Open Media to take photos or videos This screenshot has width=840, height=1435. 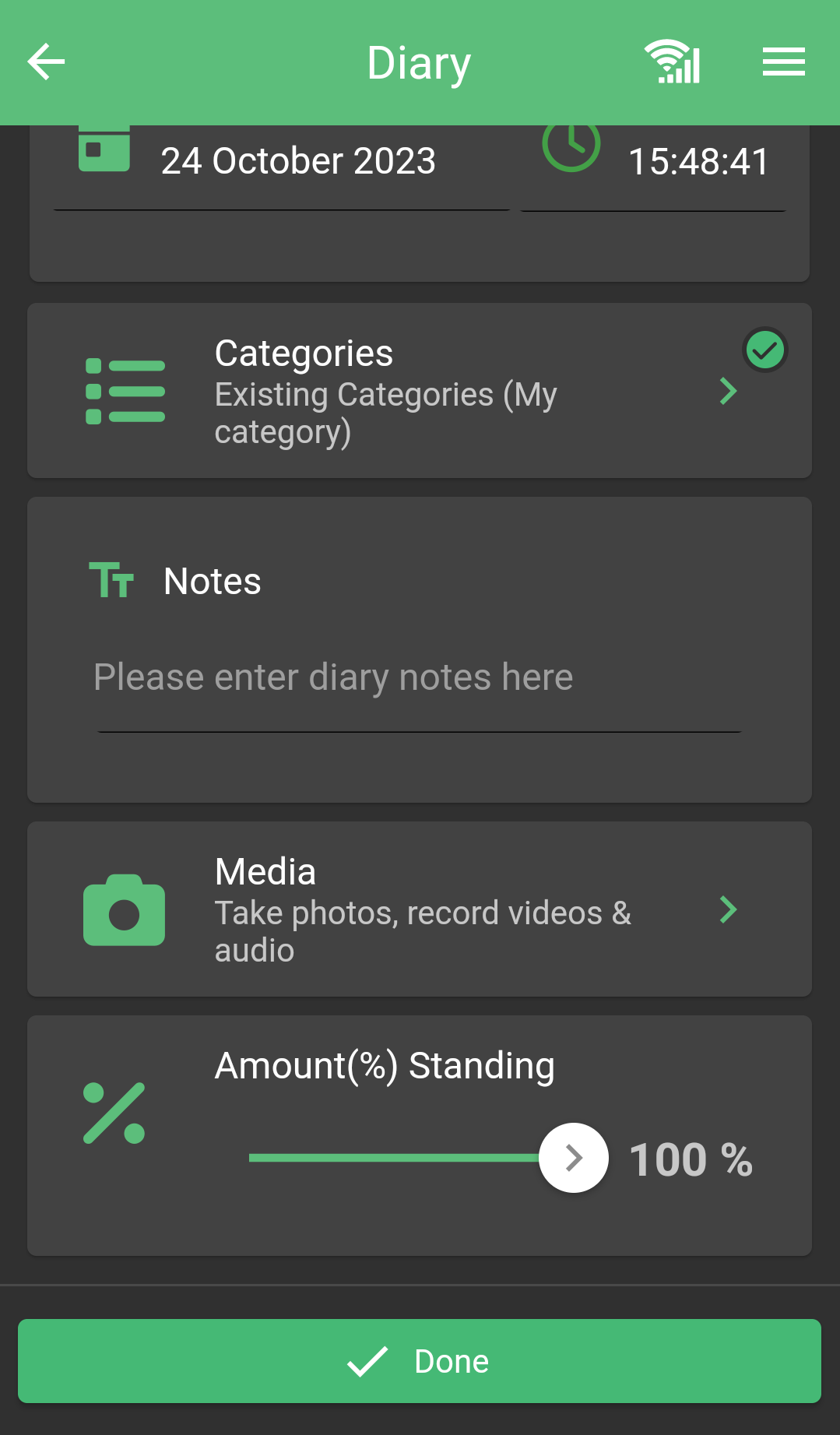420,909
